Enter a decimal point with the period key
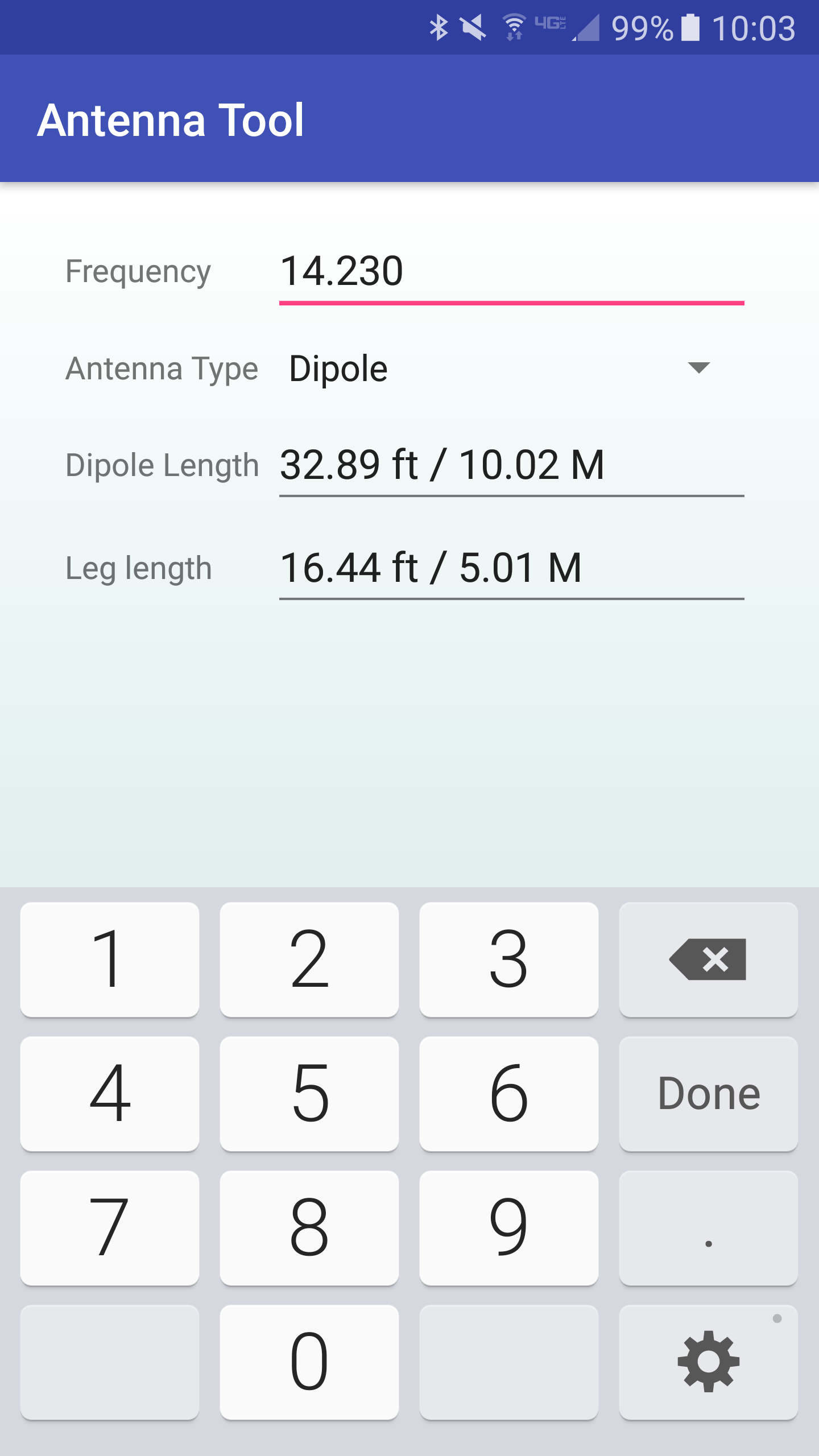Viewport: 819px width, 1456px height. pyautogui.click(x=708, y=1228)
